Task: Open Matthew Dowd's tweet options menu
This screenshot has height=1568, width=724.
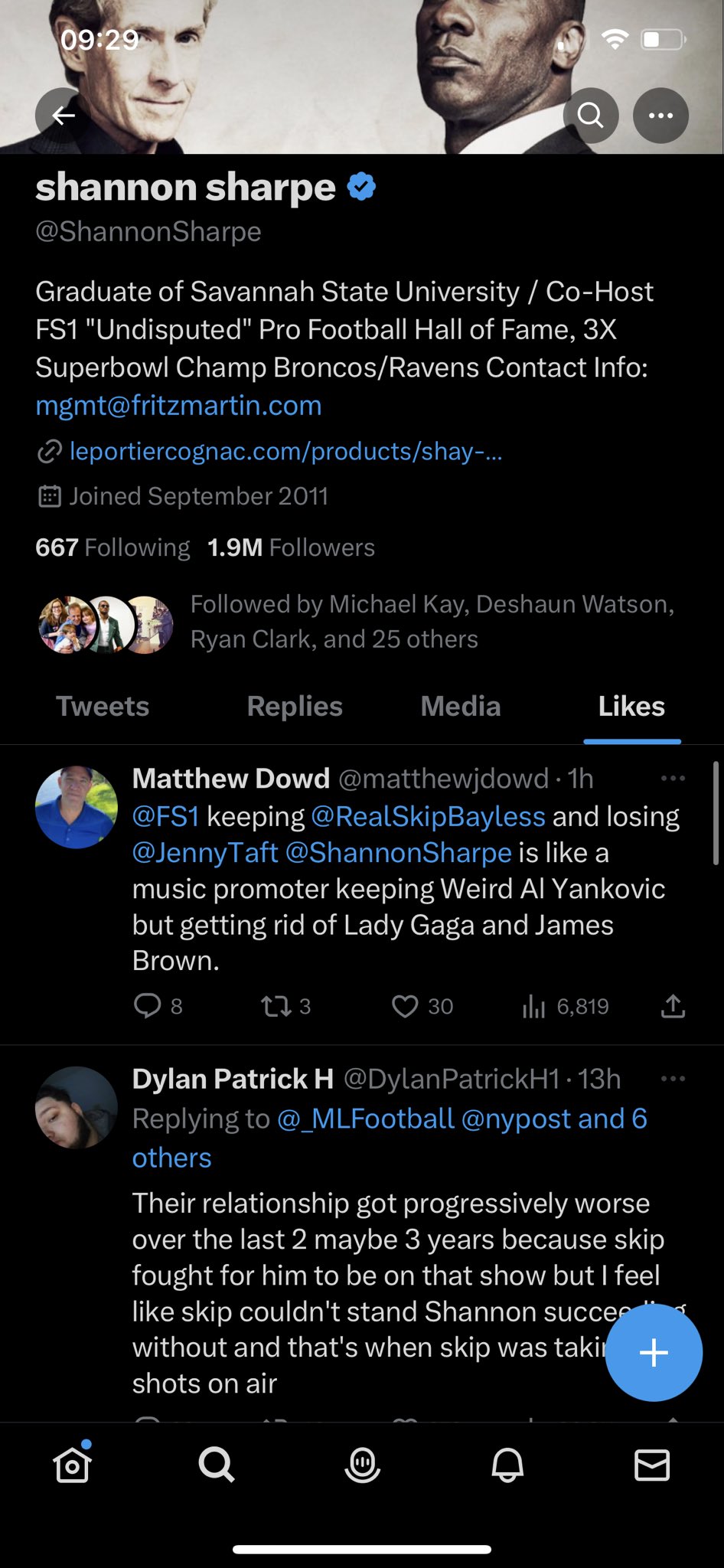Action: click(x=673, y=778)
